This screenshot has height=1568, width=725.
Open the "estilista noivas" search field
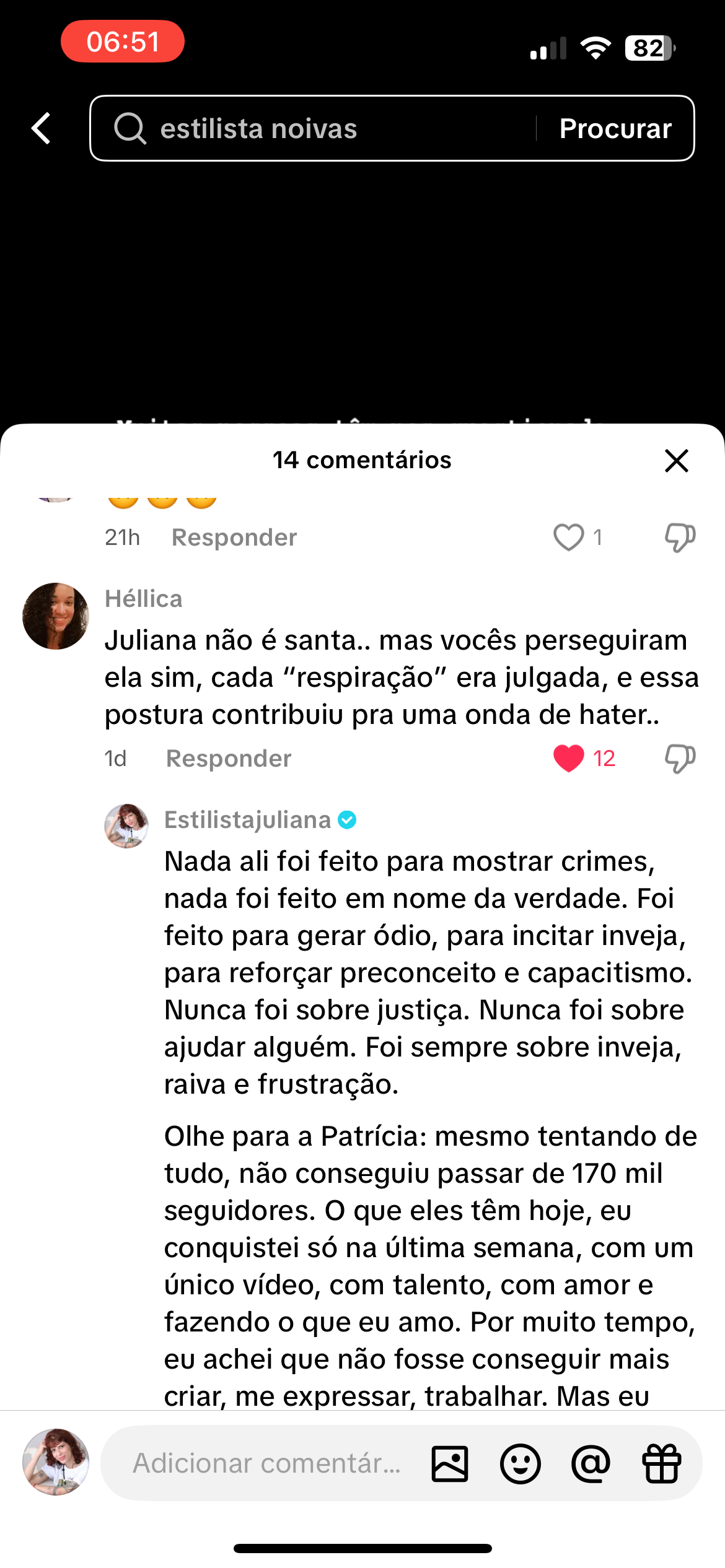point(310,129)
